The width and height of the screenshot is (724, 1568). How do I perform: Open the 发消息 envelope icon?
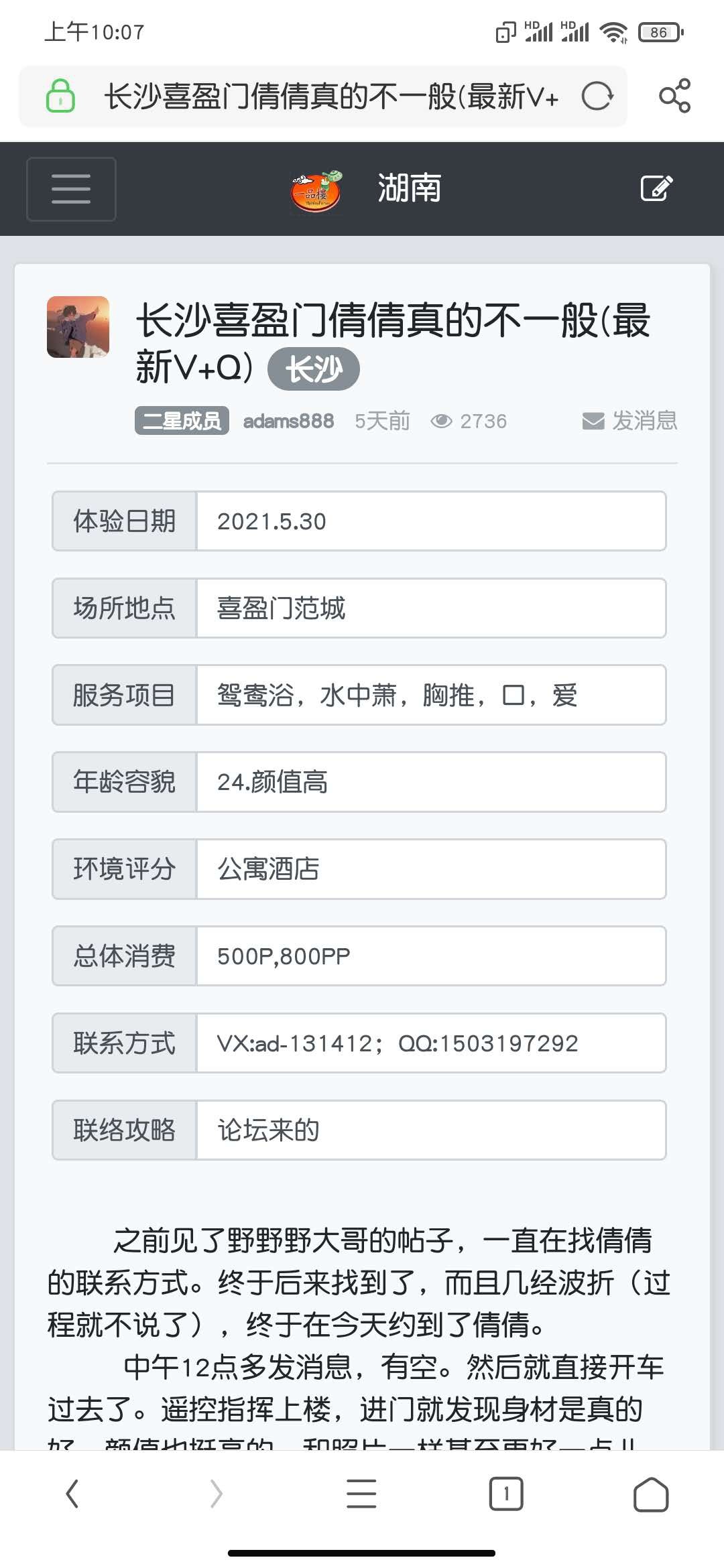click(591, 420)
